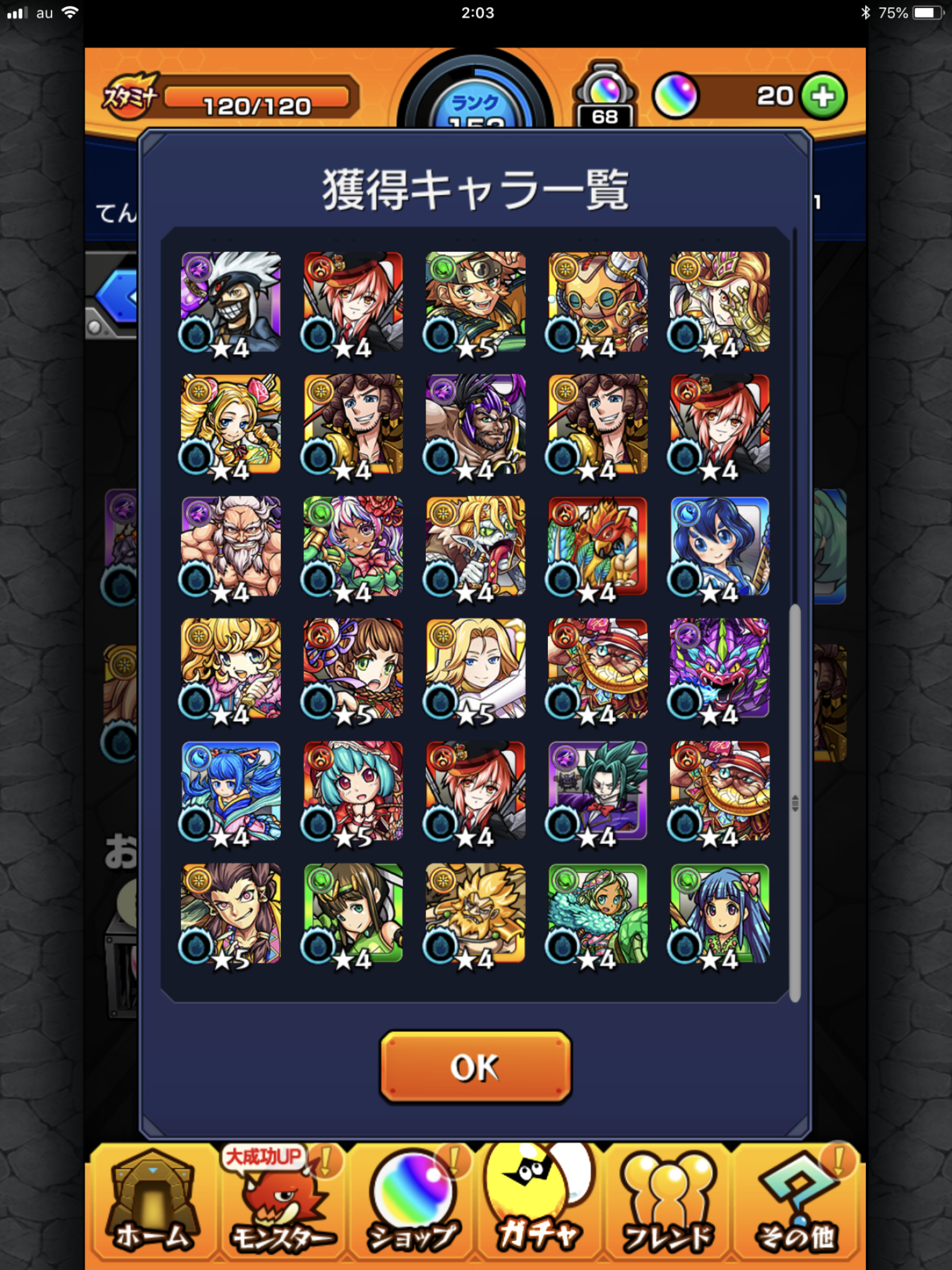The image size is (952, 1270).
Task: Select the red phoenix bird character
Action: click(x=597, y=546)
